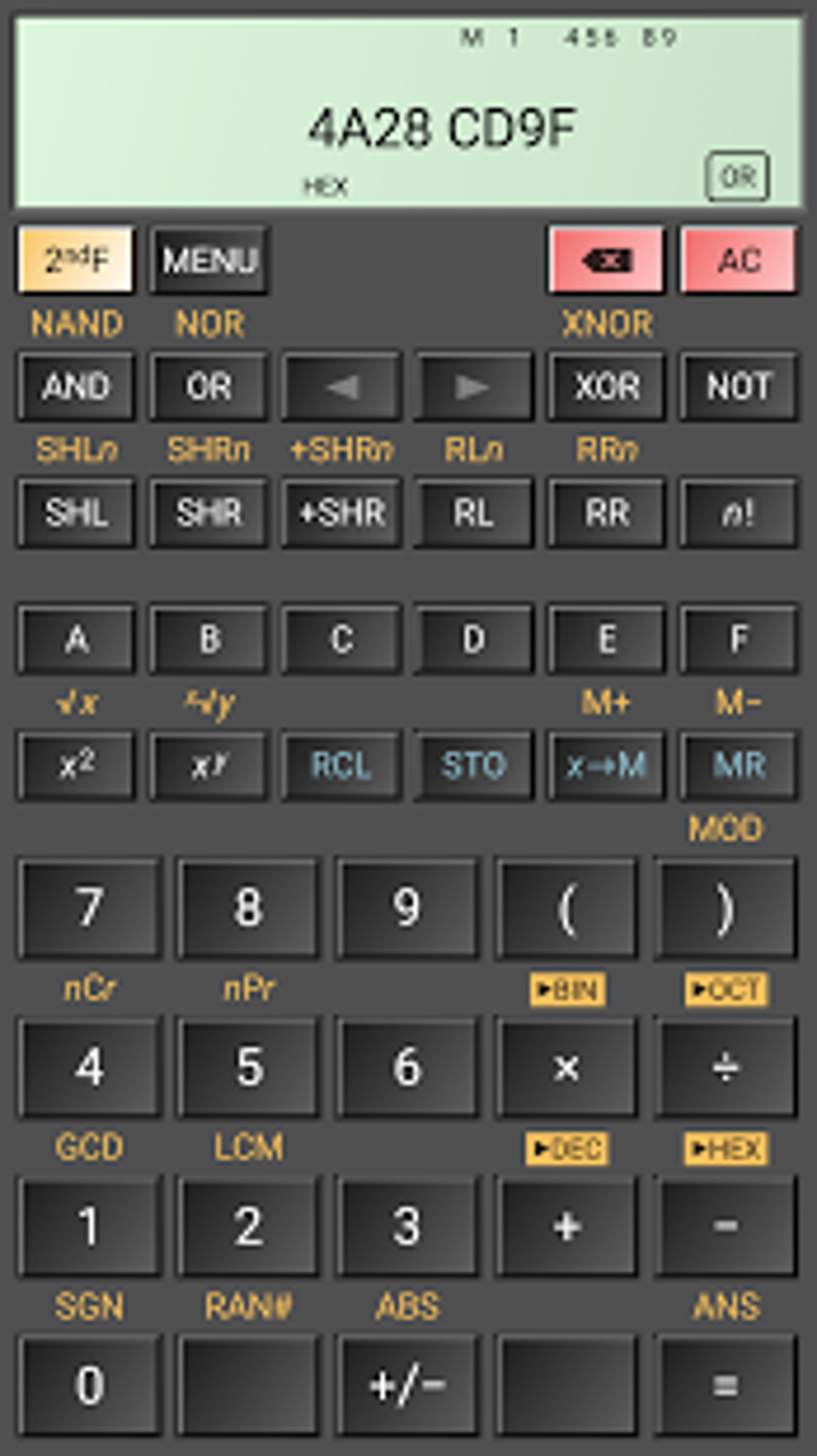Recall a variable with RCL
This screenshot has width=817, height=1456.
(342, 765)
